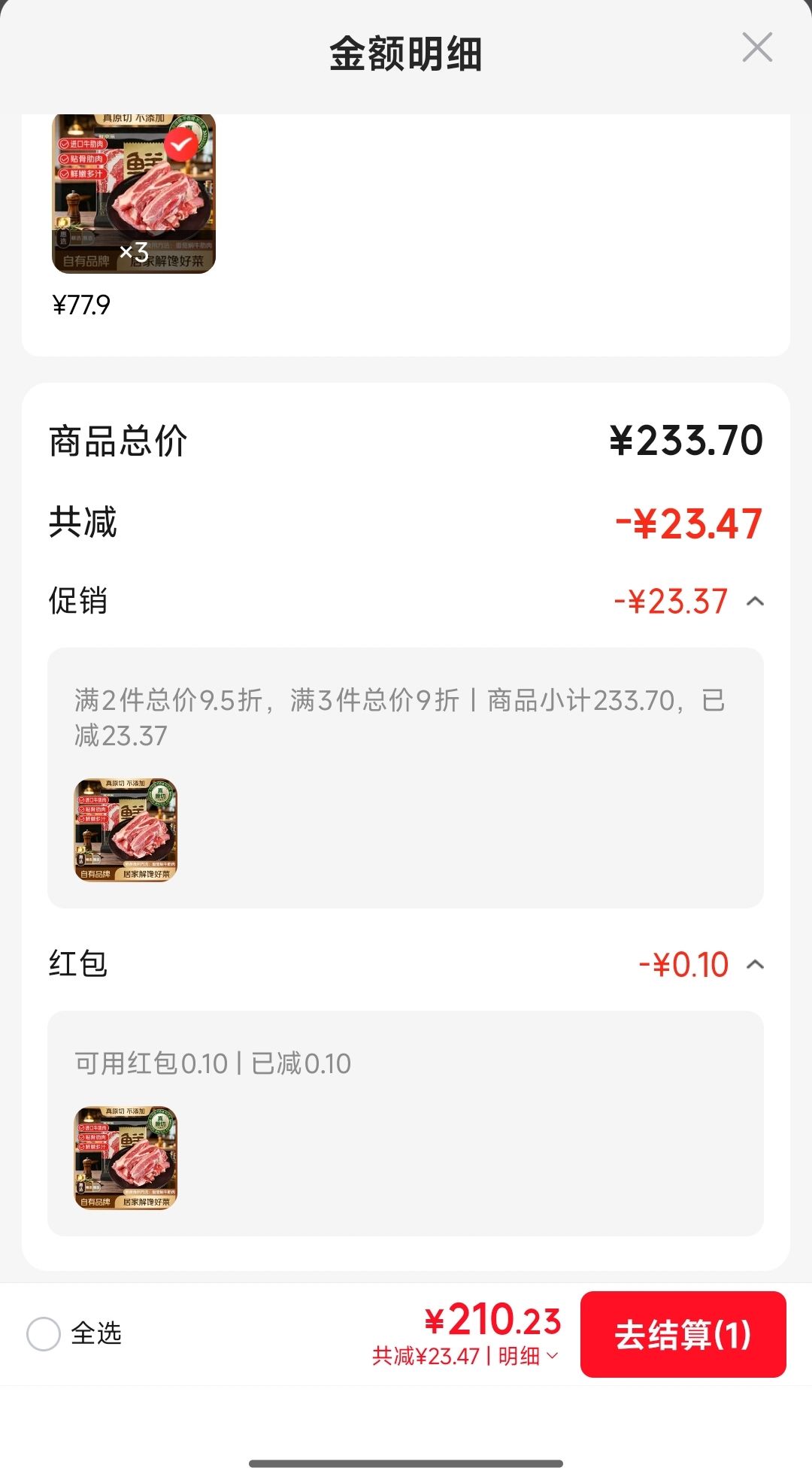The height and width of the screenshot is (1480, 812).
Task: Open the ¥77.9 beef product thumbnail
Action: click(134, 193)
